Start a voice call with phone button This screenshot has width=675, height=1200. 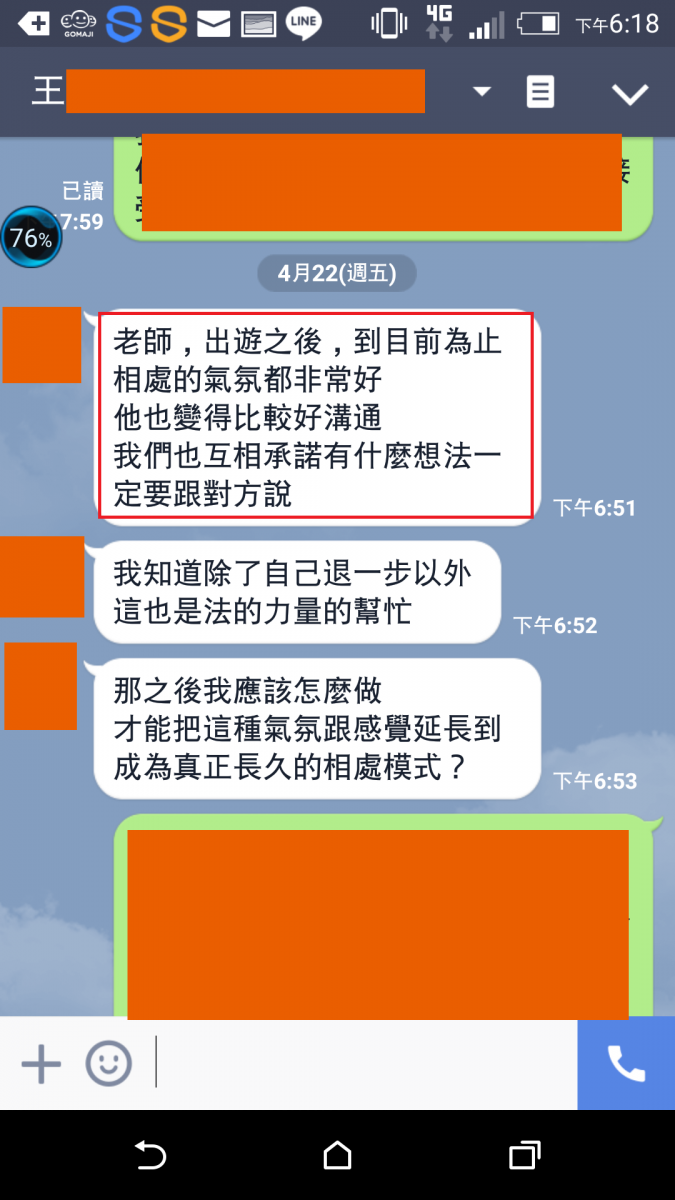[x=626, y=1064]
